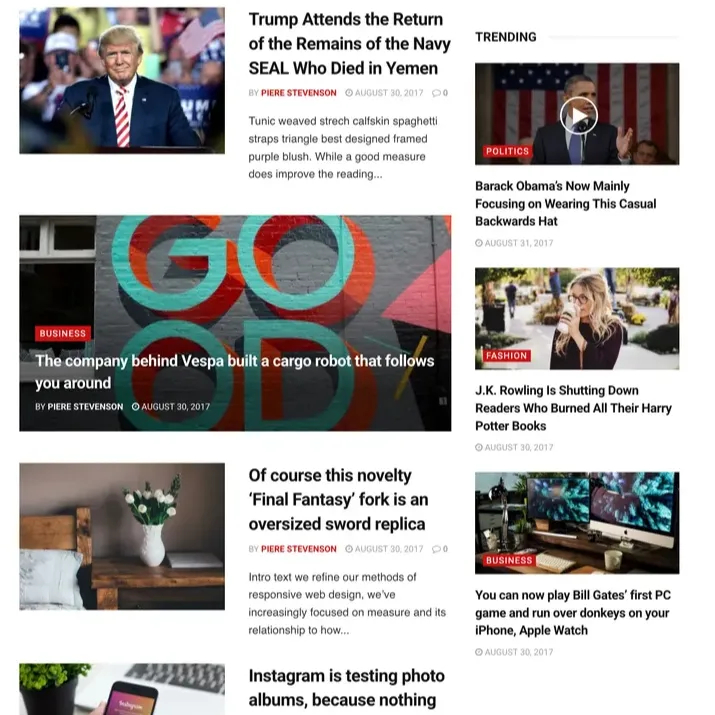
Task: Tap the flower vase thumbnail image
Action: click(122, 536)
